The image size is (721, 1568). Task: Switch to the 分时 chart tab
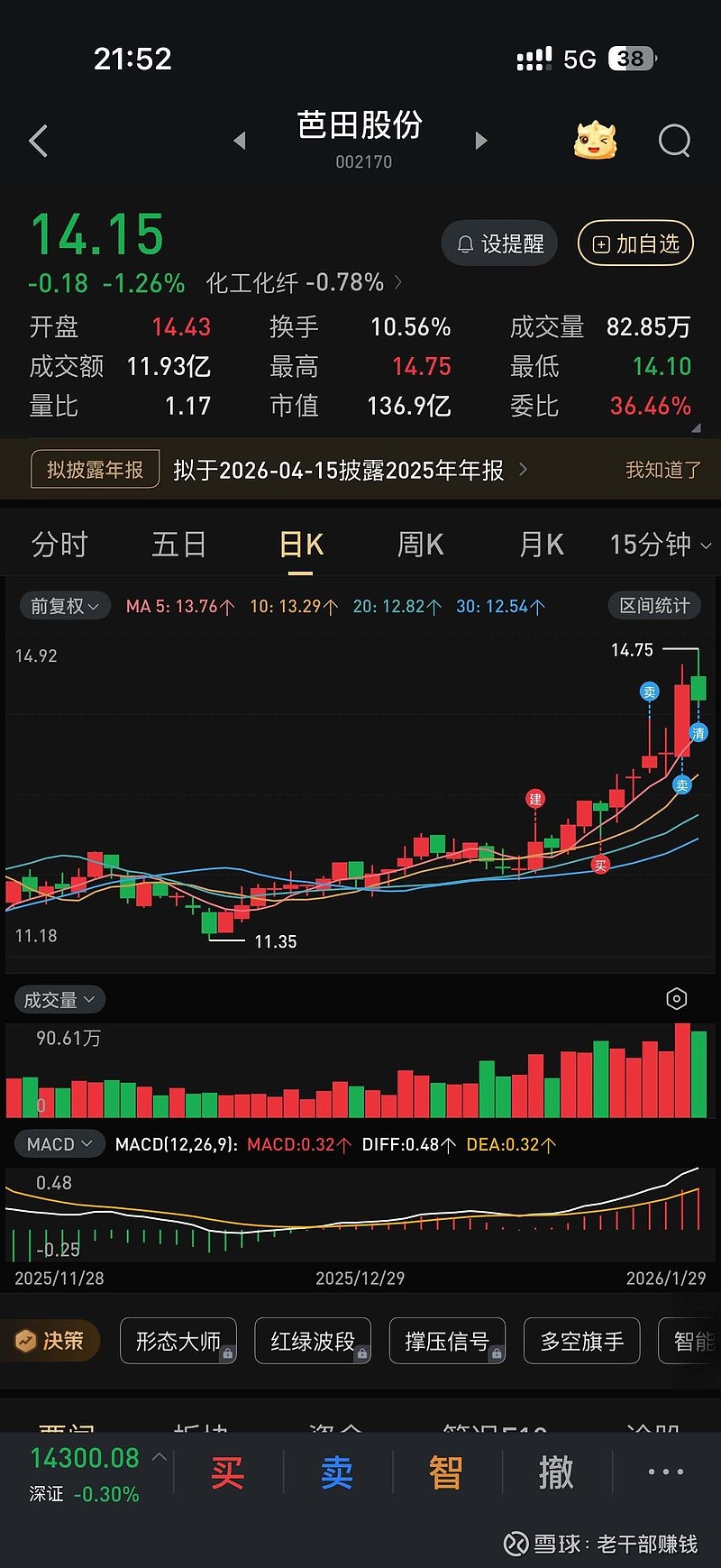pyautogui.click(x=59, y=545)
